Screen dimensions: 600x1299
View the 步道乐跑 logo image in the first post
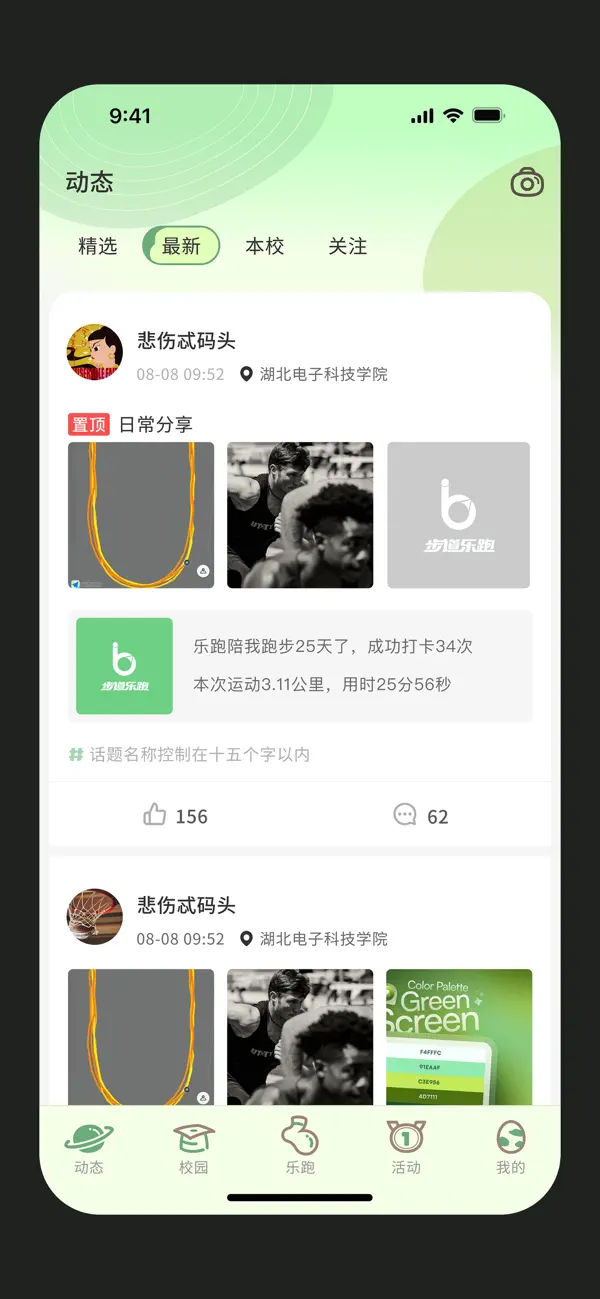click(459, 515)
